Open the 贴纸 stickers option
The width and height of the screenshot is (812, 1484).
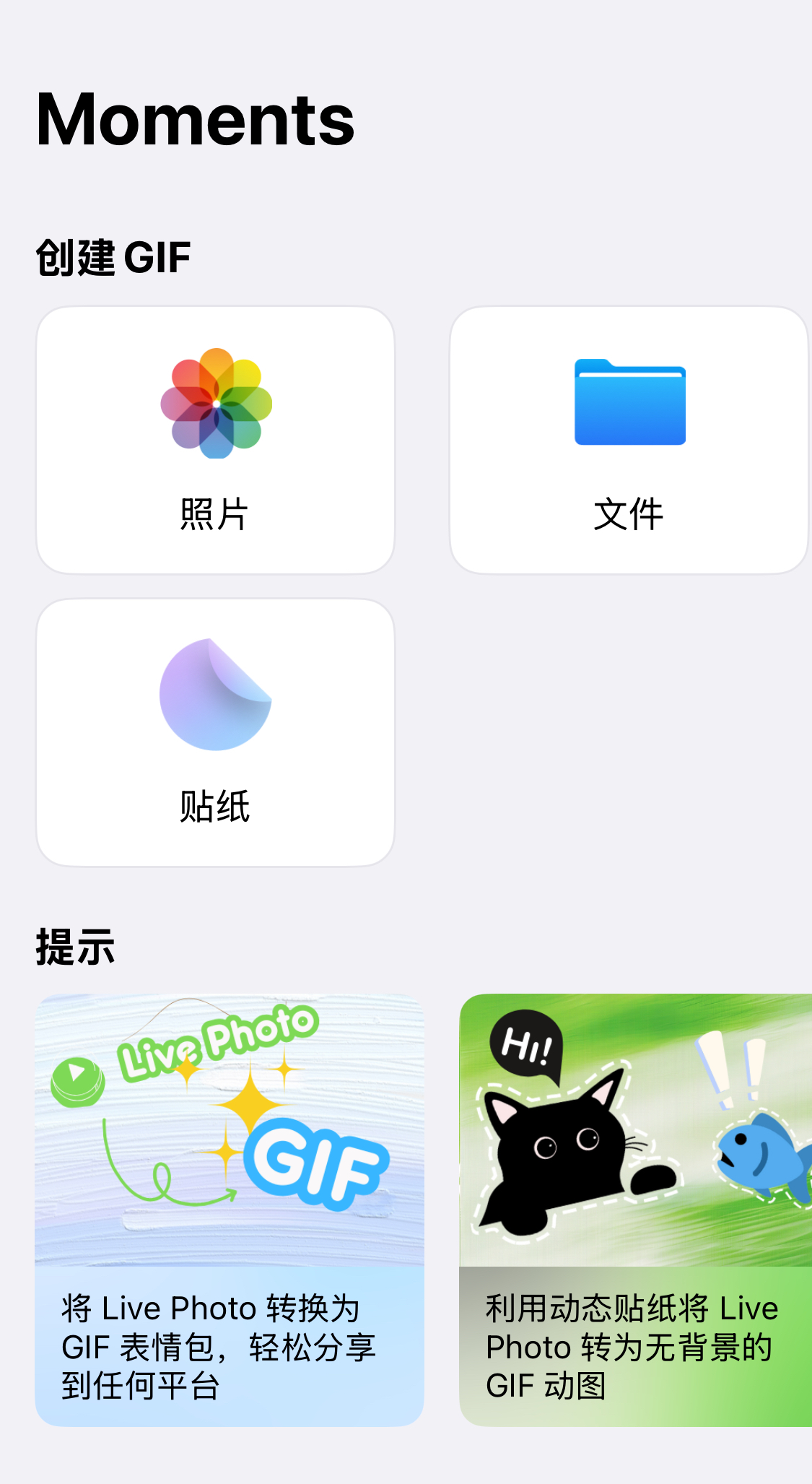215,732
